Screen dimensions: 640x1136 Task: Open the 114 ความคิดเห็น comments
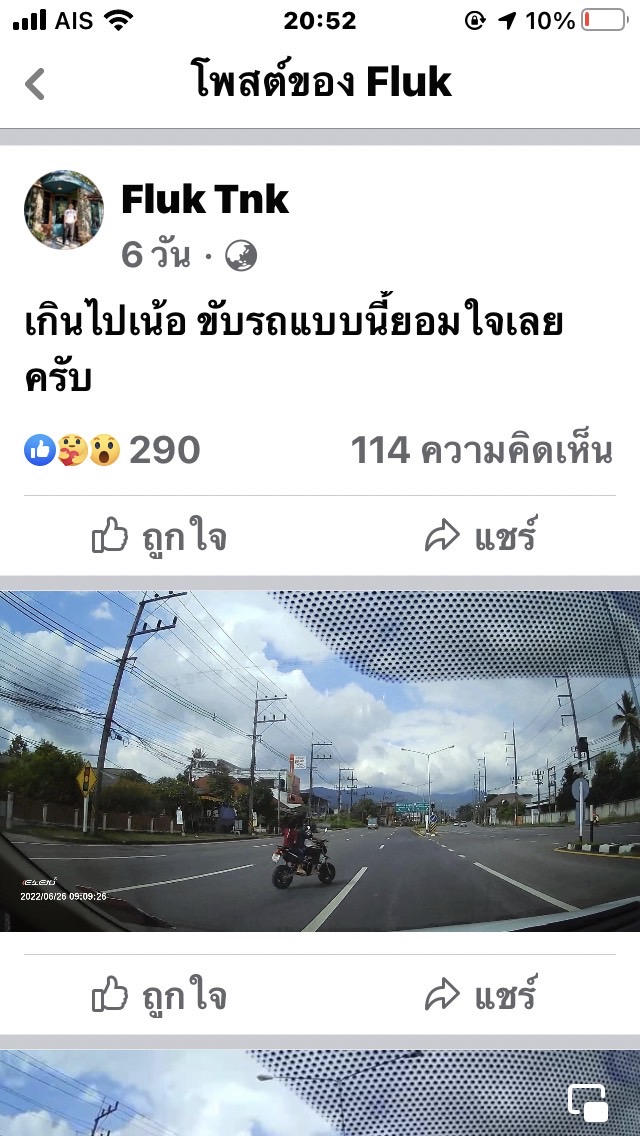point(481,451)
